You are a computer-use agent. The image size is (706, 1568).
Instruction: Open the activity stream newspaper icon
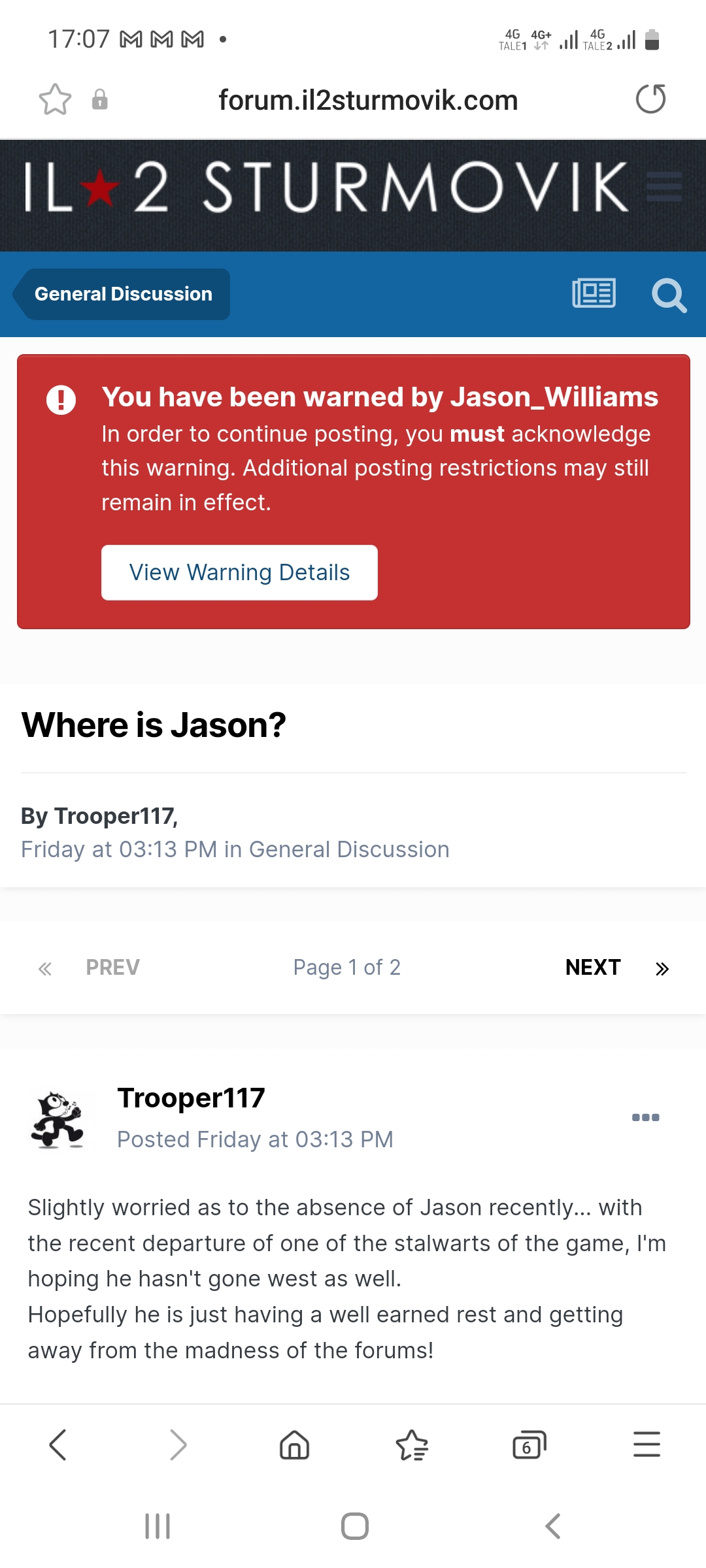point(594,293)
